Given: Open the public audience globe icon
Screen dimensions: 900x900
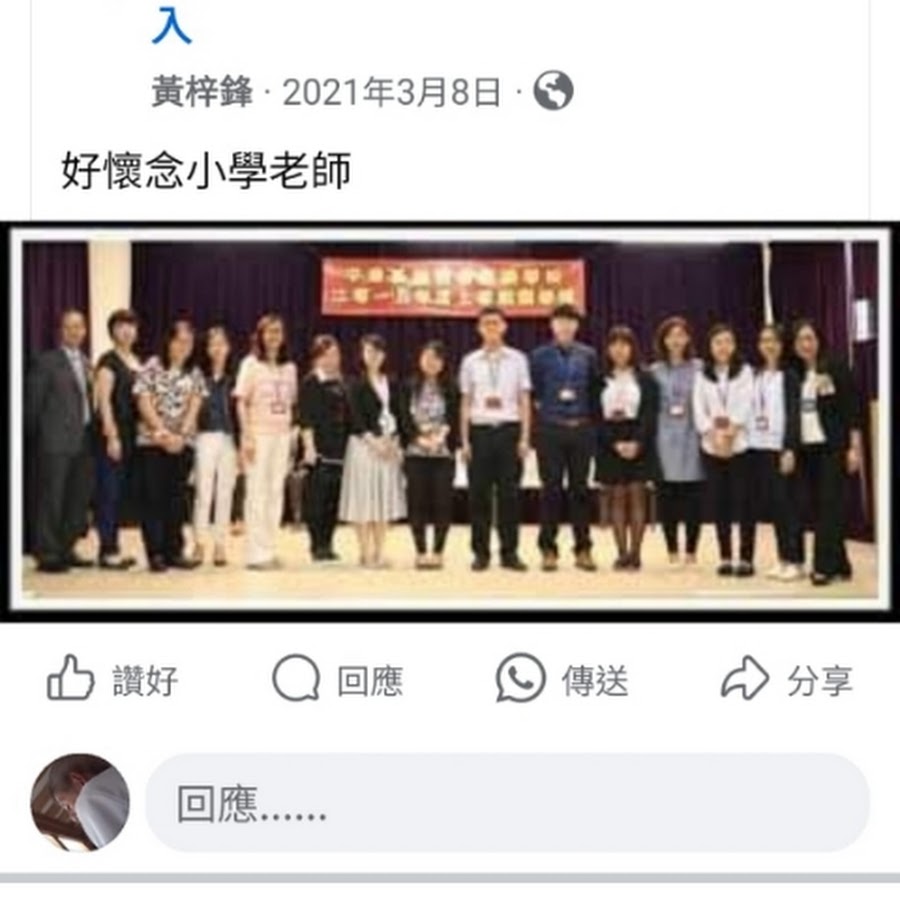Looking at the screenshot, I should (x=553, y=92).
